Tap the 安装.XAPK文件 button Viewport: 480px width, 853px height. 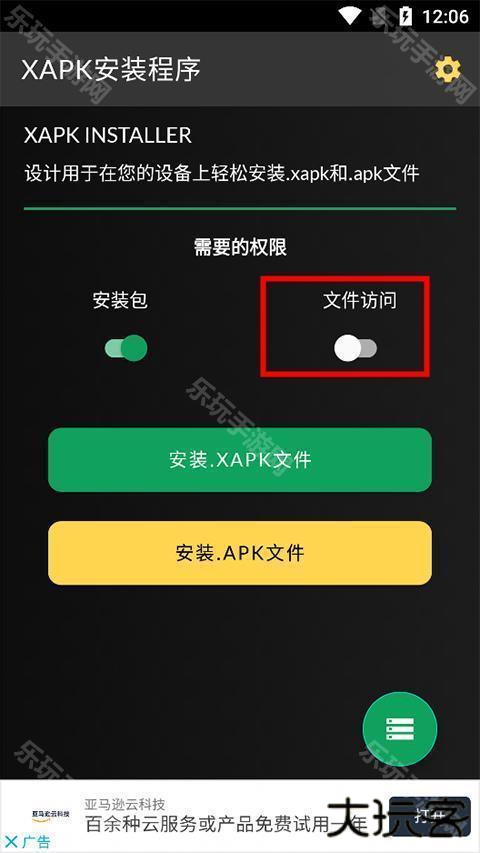pyautogui.click(x=240, y=460)
